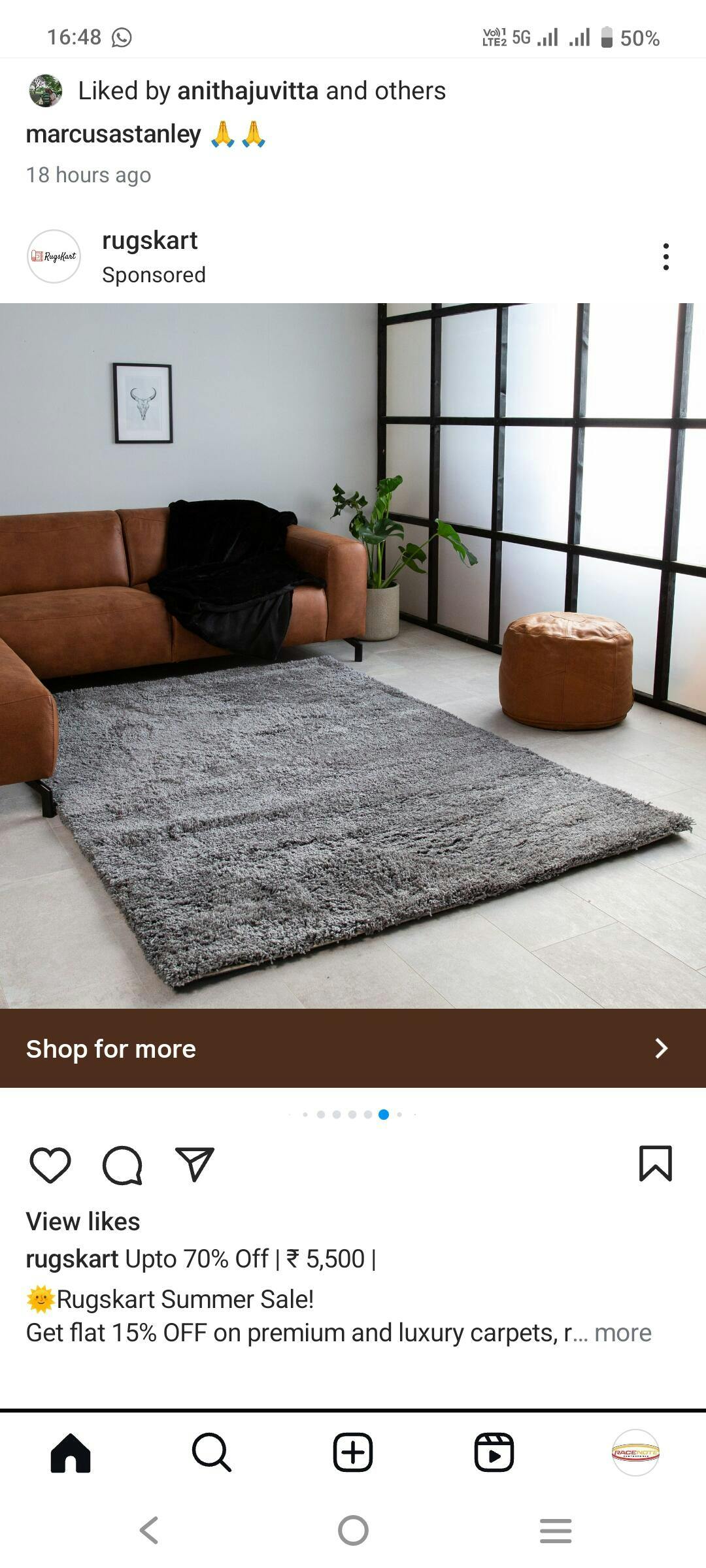Like the rugskart sponsored post
This screenshot has height=1568, width=706.
coord(50,1165)
